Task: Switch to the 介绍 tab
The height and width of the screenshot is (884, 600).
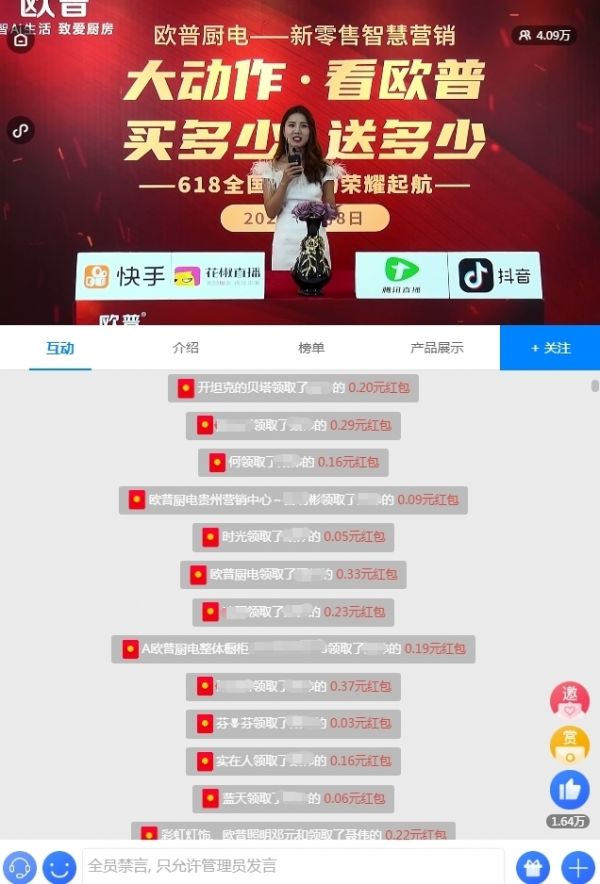Action: click(x=185, y=348)
